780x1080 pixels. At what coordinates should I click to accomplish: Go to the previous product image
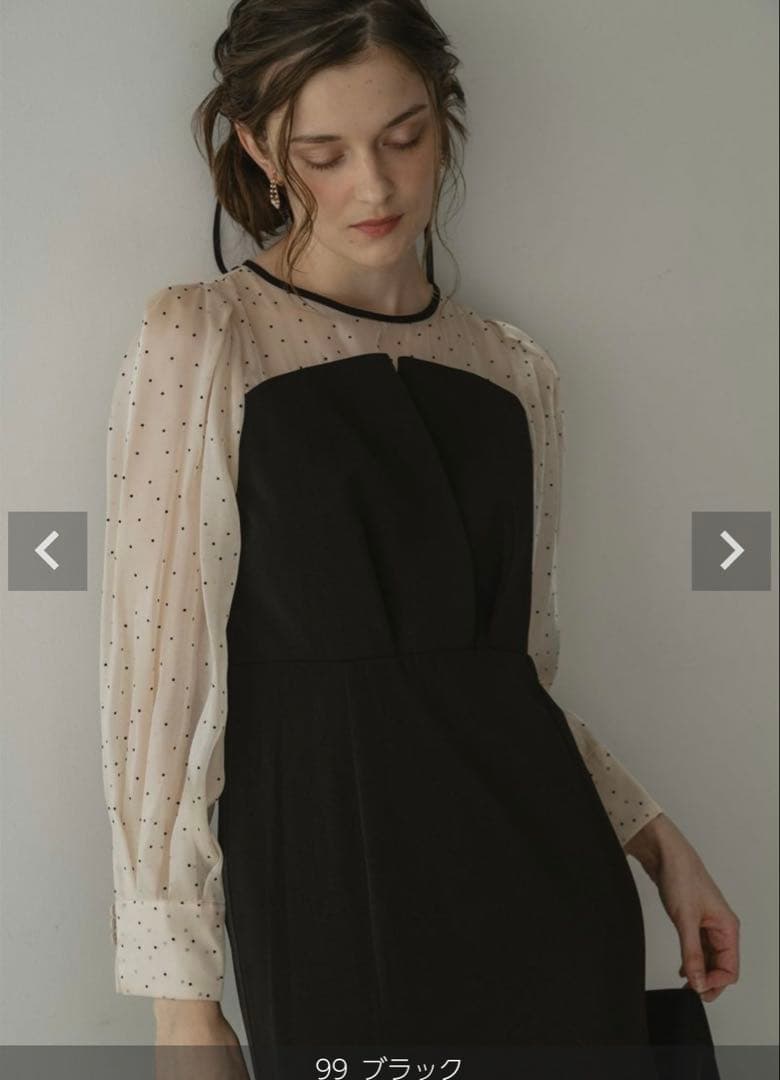tap(47, 551)
